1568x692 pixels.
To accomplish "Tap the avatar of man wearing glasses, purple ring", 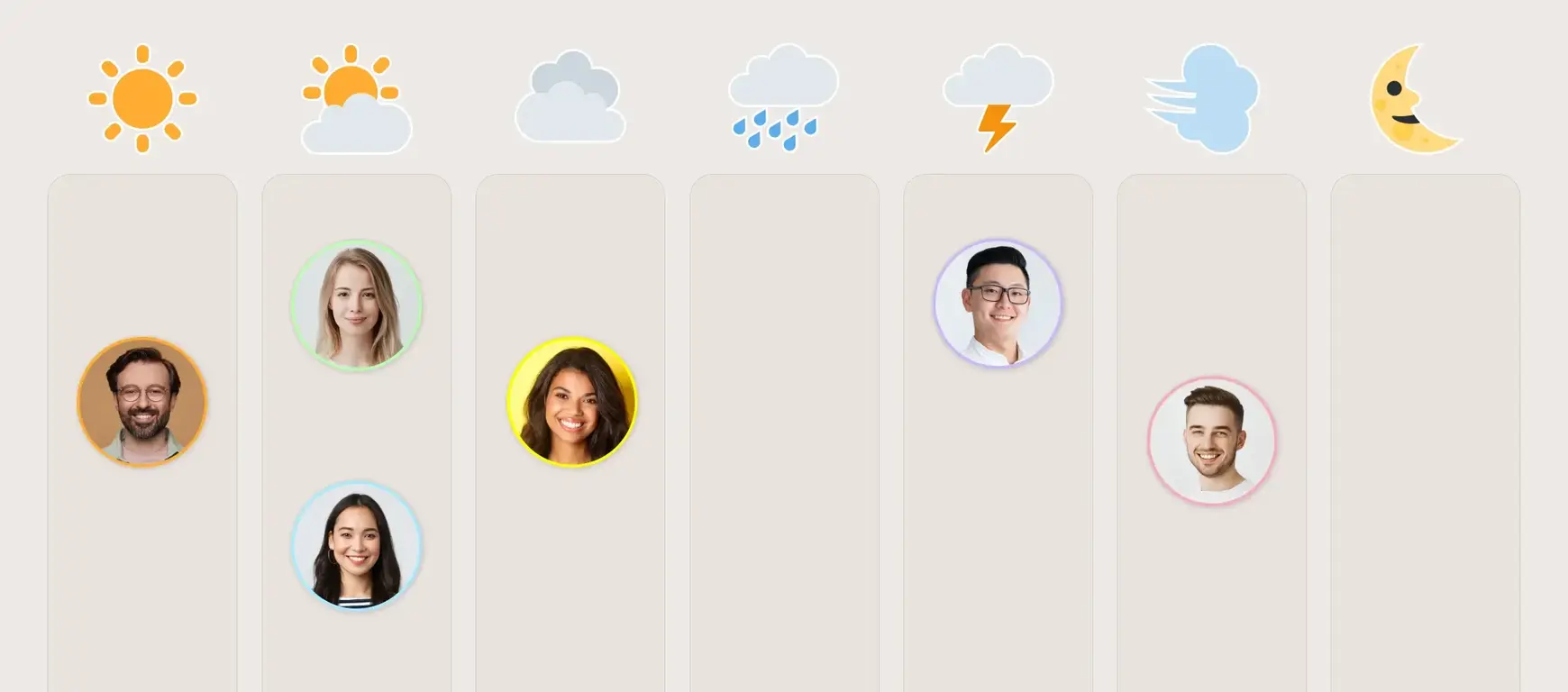I will tap(998, 303).
